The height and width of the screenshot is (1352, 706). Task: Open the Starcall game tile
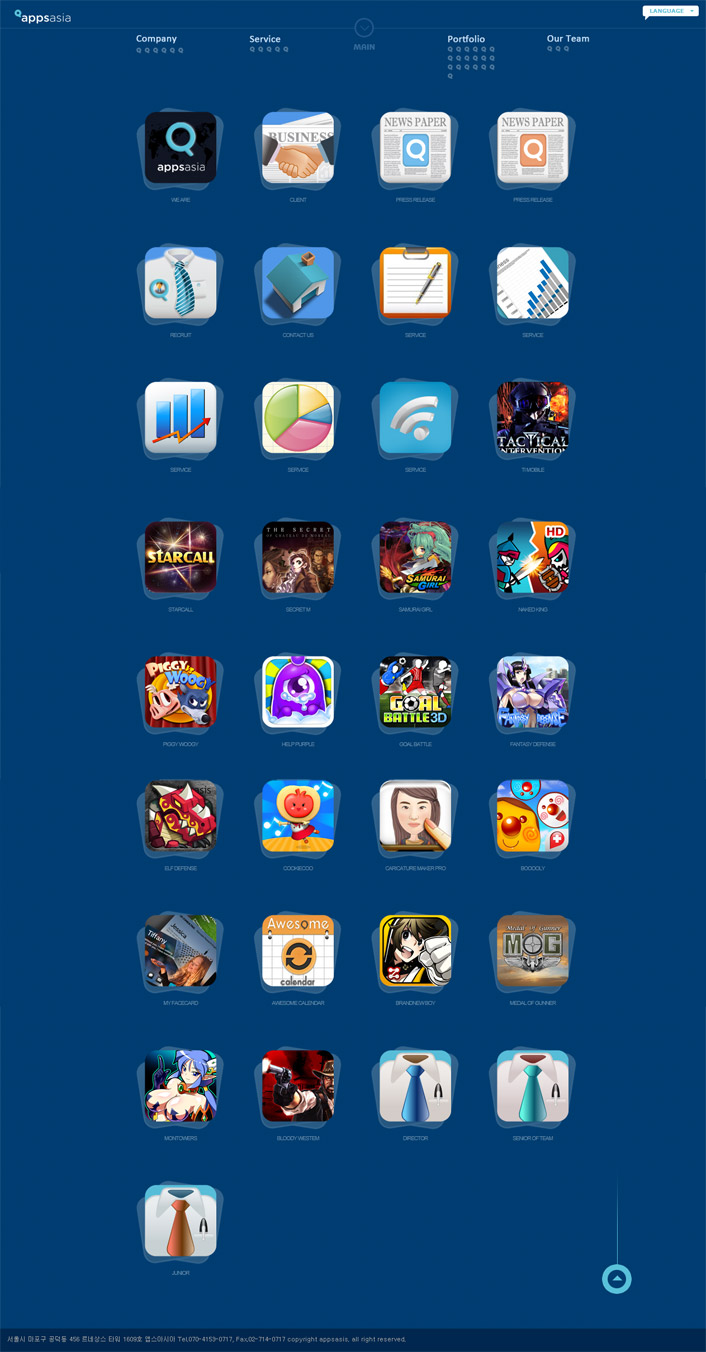tap(181, 557)
